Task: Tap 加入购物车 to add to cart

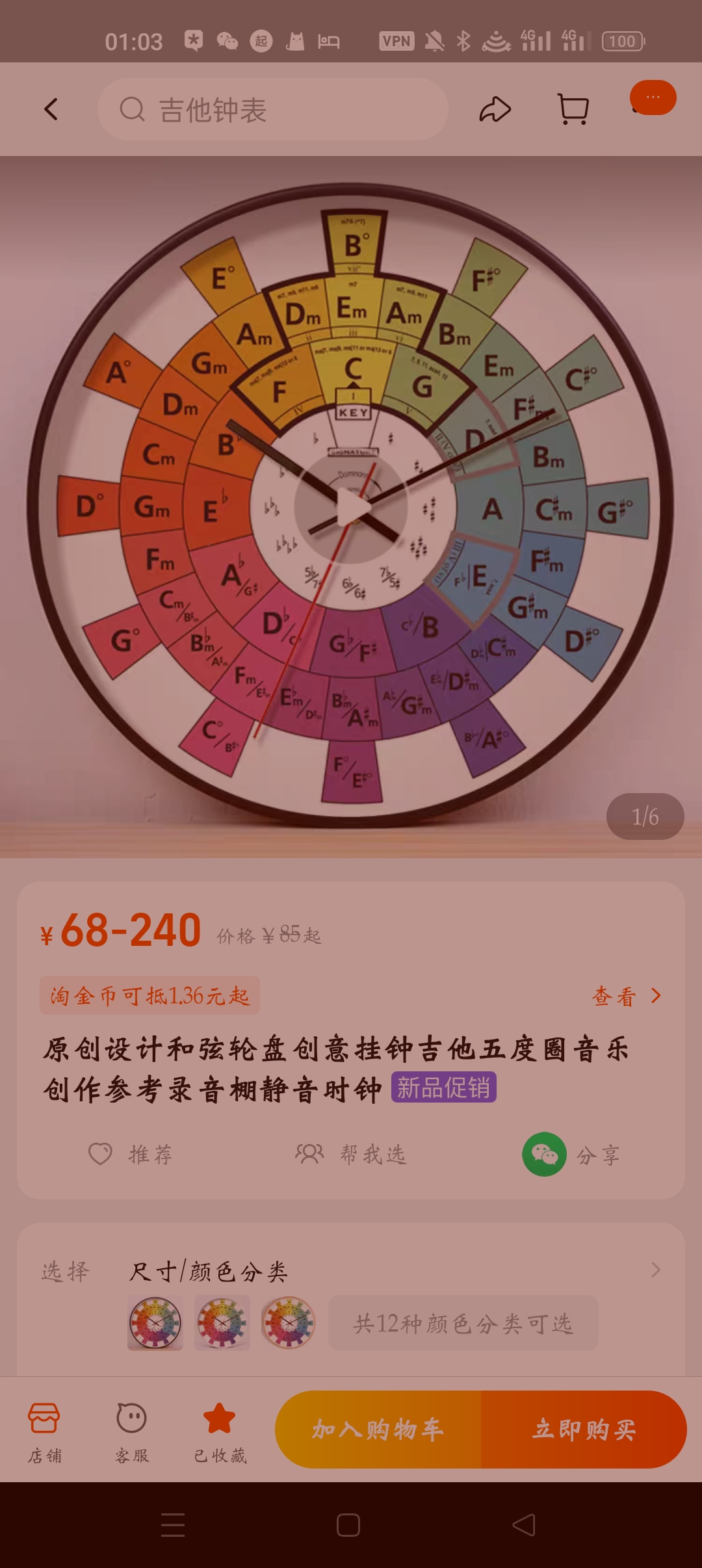Action: 378,1430
